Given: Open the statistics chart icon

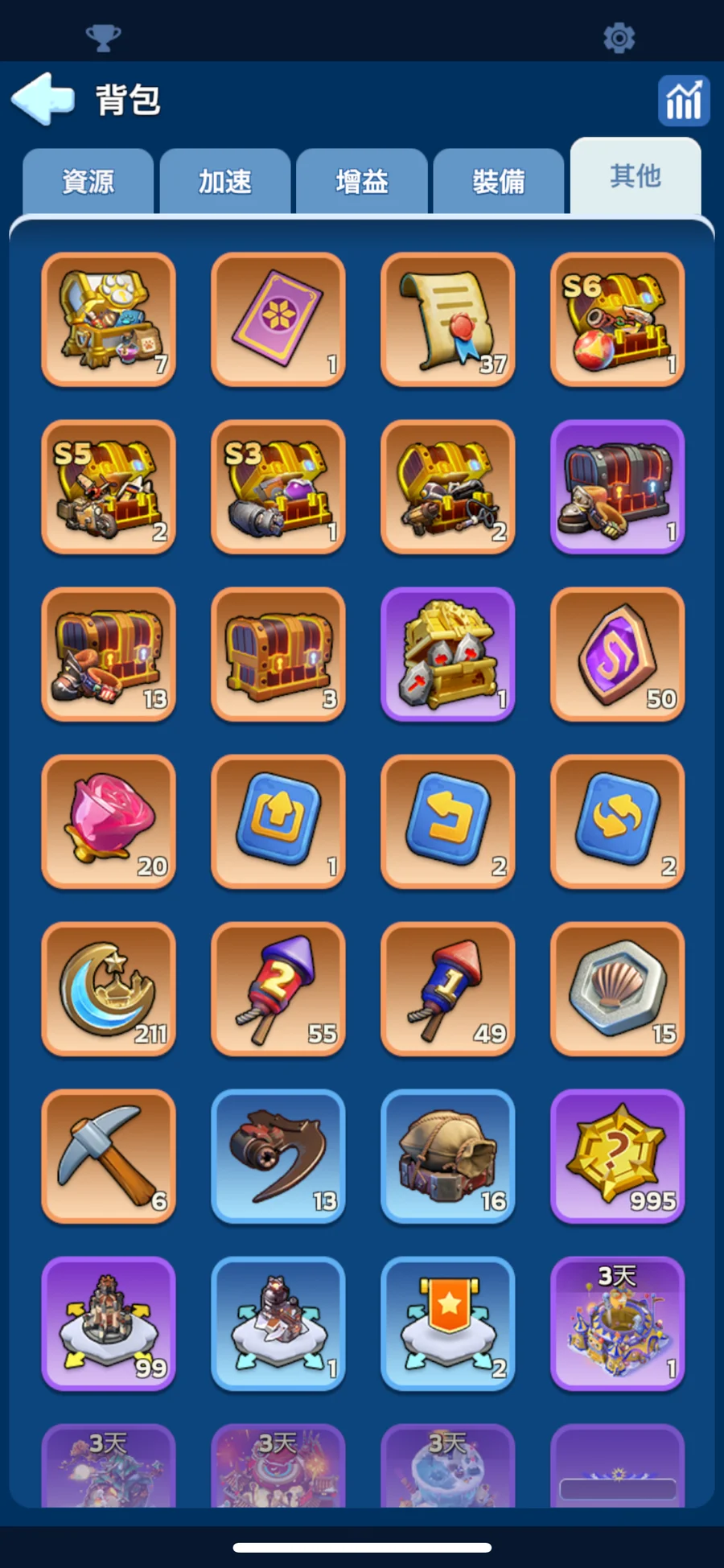Looking at the screenshot, I should click(683, 101).
